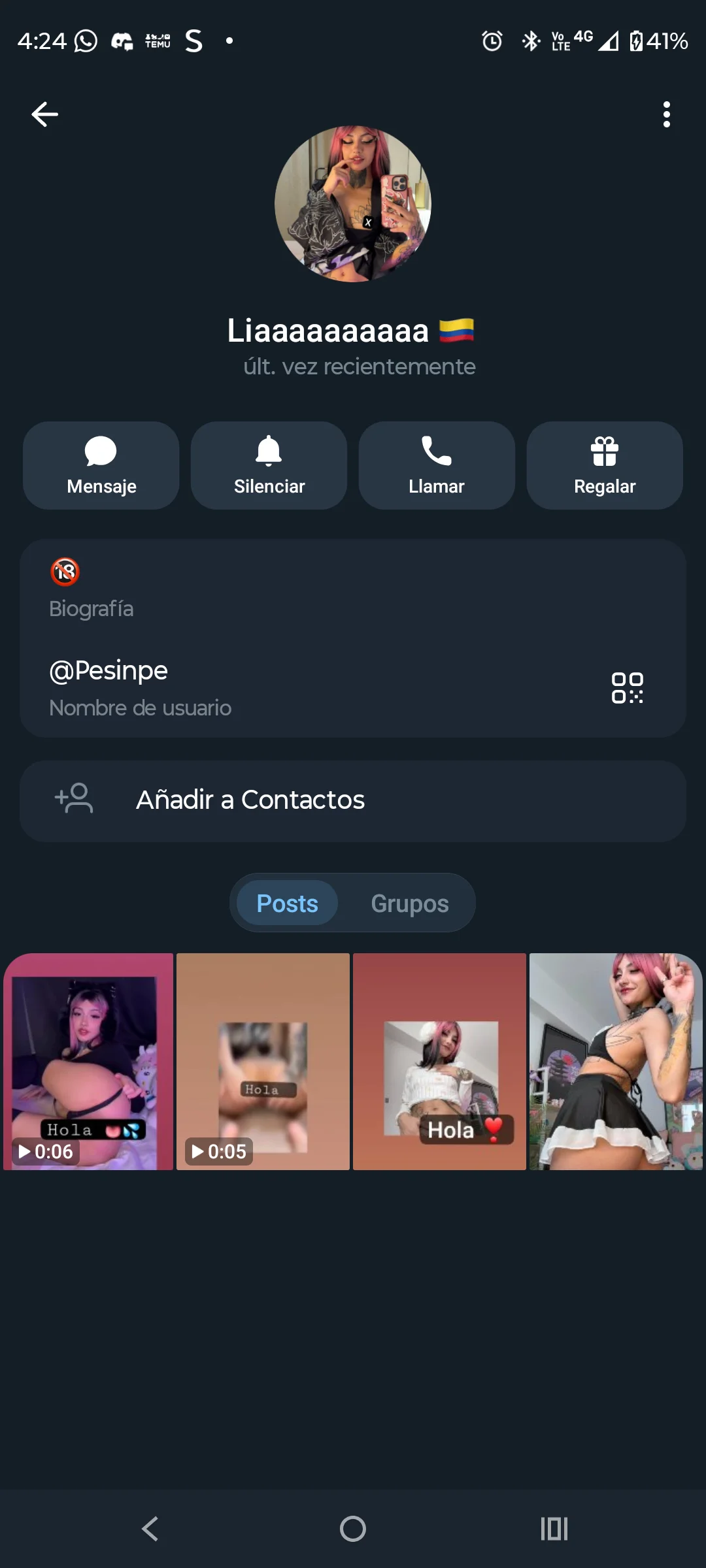The height and width of the screenshot is (1568, 706).
Task: Mute notifications with Silenciar
Action: point(269,465)
